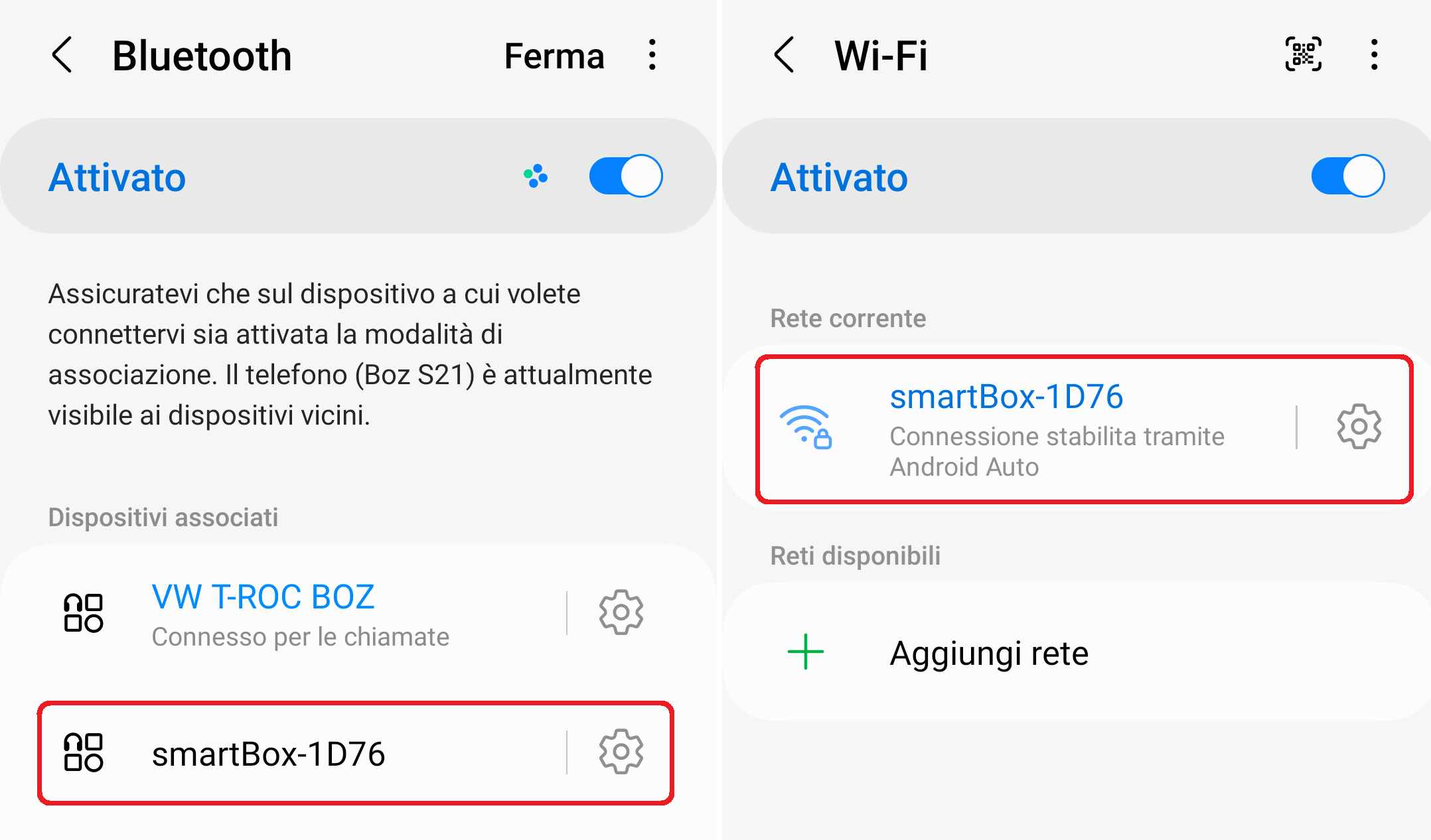Screen dimensions: 1431x840
Task: Open the Bluetooth overflow menu
Action: click(x=652, y=55)
